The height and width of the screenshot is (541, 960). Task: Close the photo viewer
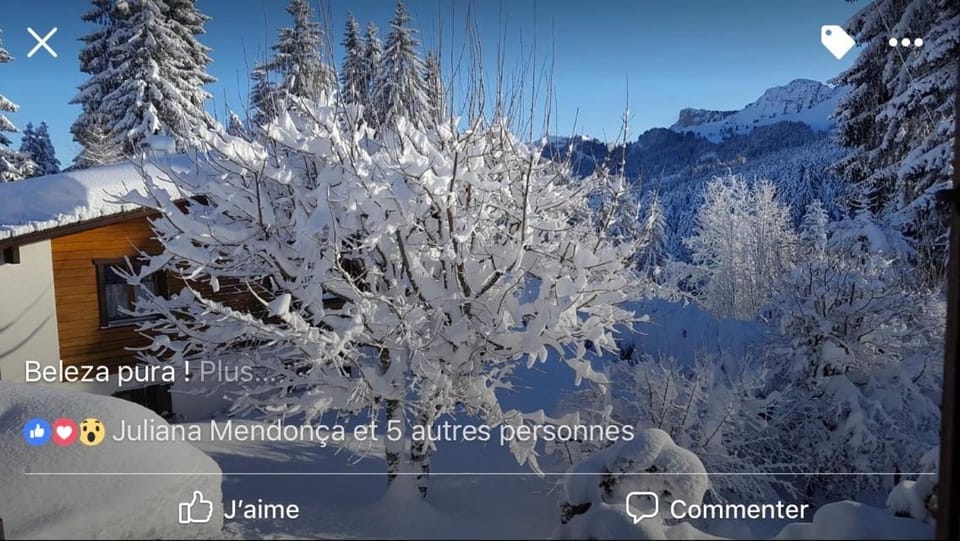42,42
